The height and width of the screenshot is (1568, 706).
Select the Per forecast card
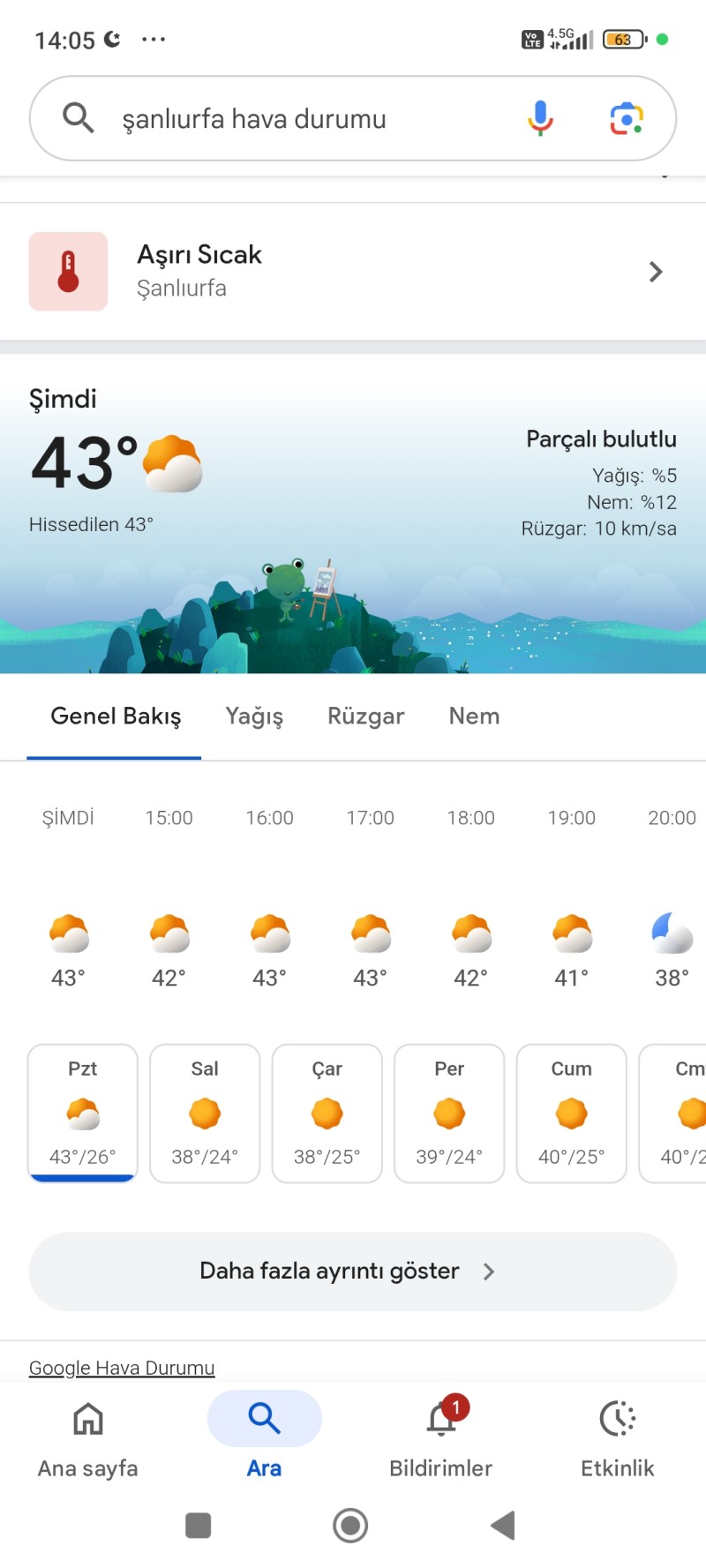tap(449, 1113)
